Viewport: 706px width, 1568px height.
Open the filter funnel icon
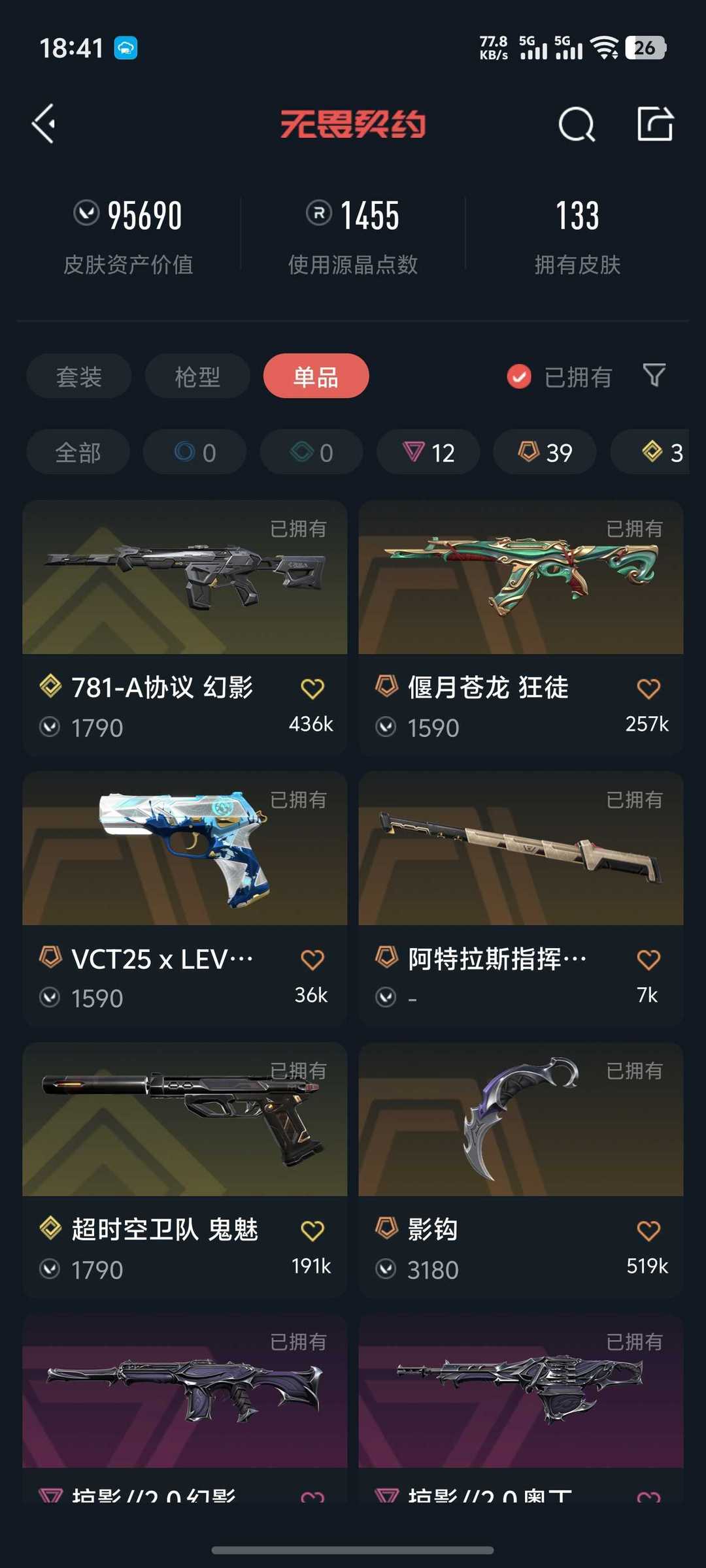(653, 376)
